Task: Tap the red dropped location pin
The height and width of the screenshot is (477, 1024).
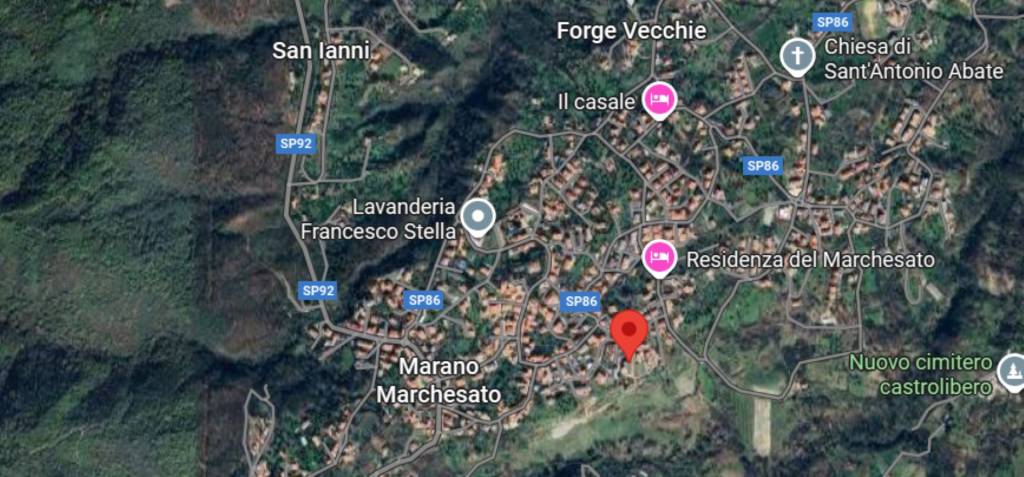Action: 629,331
